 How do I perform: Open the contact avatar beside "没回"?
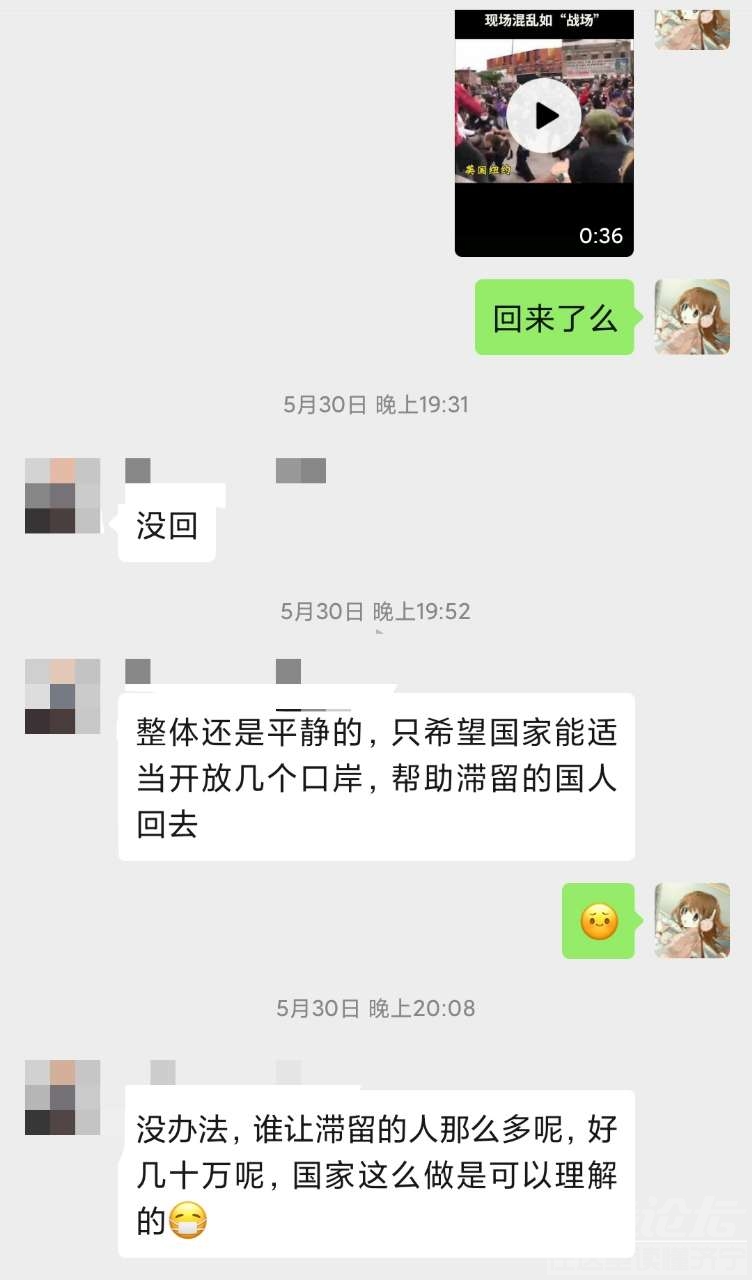[63, 495]
